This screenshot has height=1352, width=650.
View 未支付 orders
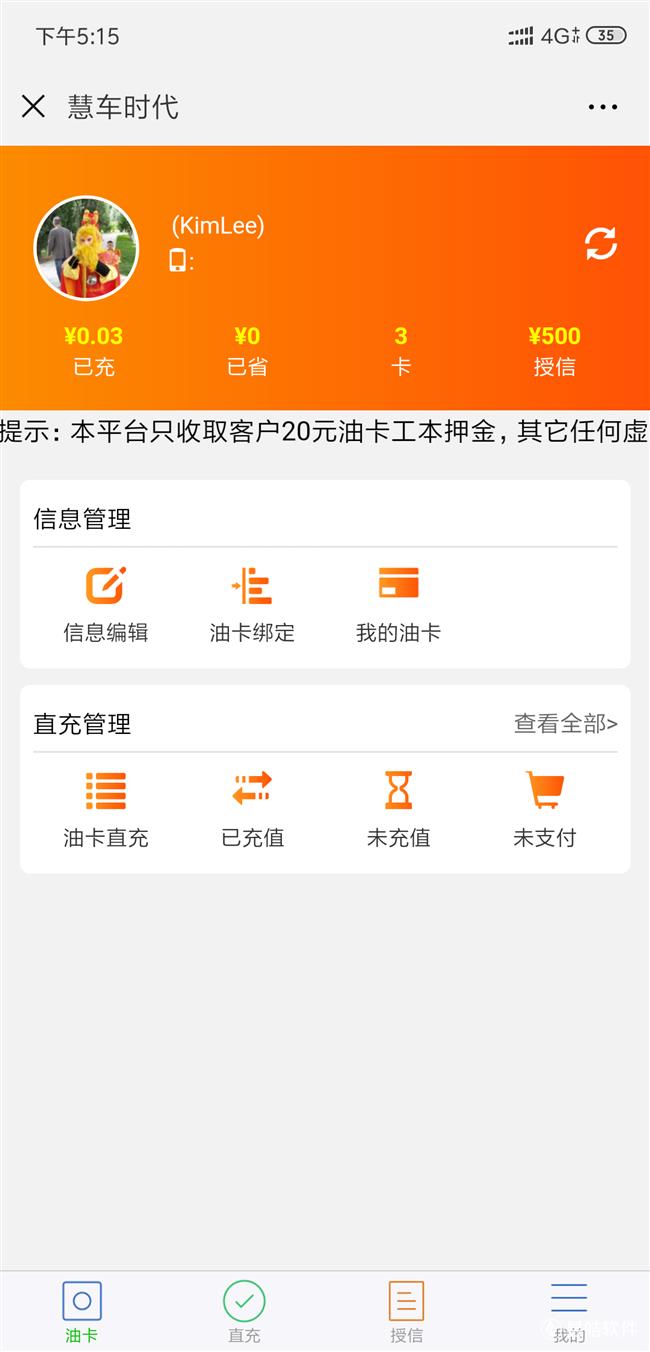tap(544, 808)
